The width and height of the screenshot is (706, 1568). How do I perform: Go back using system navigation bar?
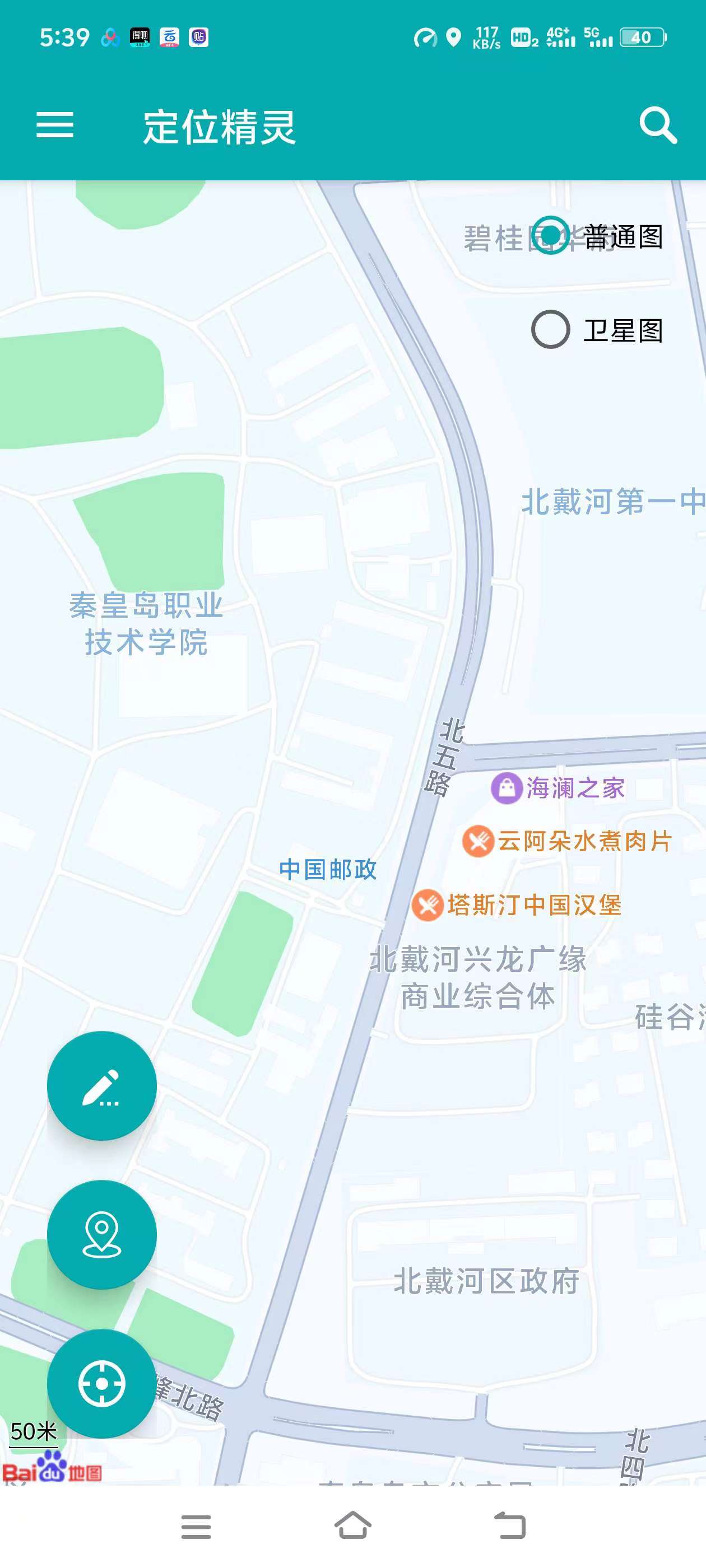[x=510, y=1526]
